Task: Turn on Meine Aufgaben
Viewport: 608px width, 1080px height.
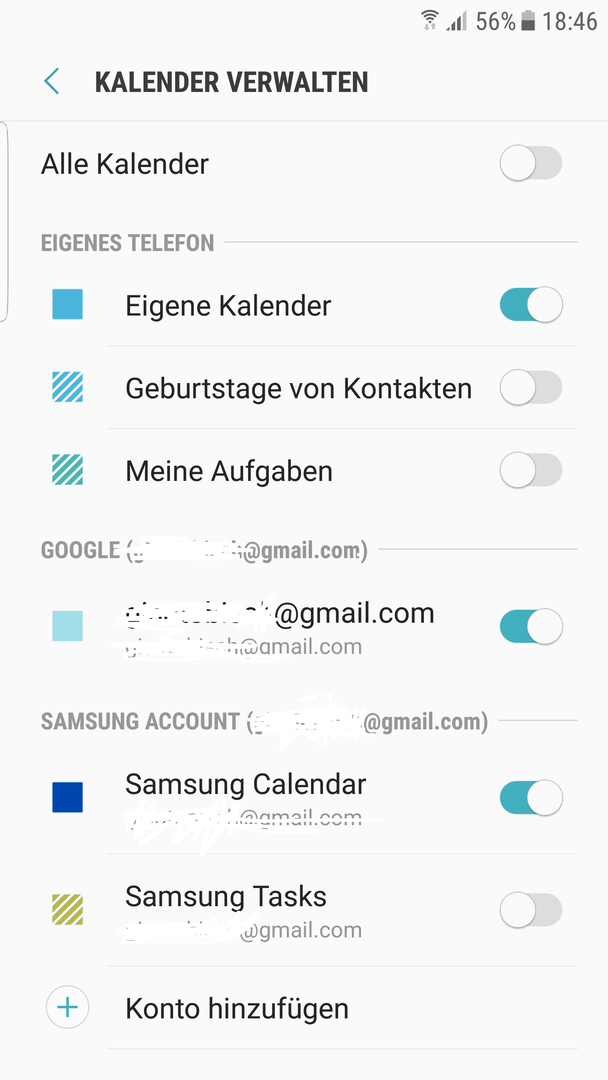Action: point(531,470)
